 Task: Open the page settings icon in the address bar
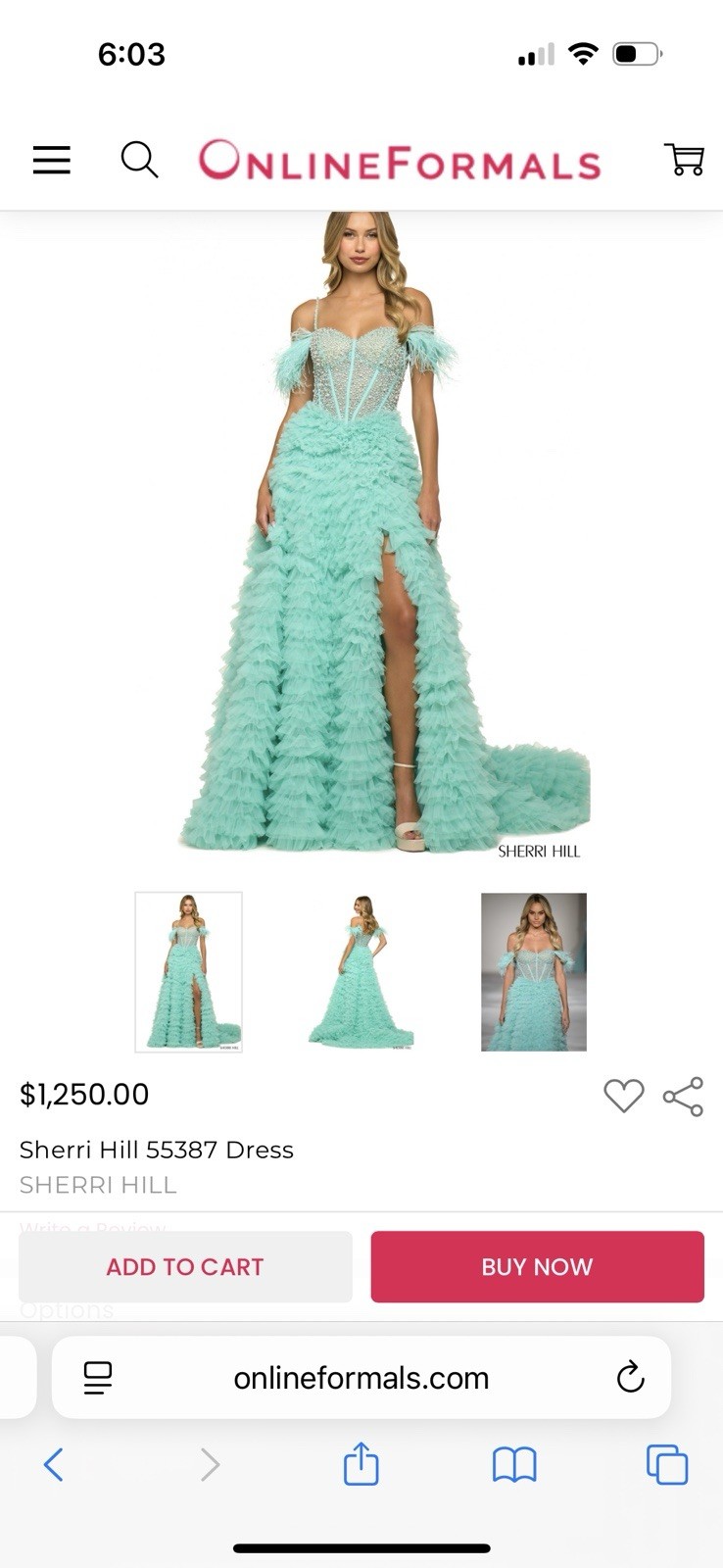click(95, 1377)
